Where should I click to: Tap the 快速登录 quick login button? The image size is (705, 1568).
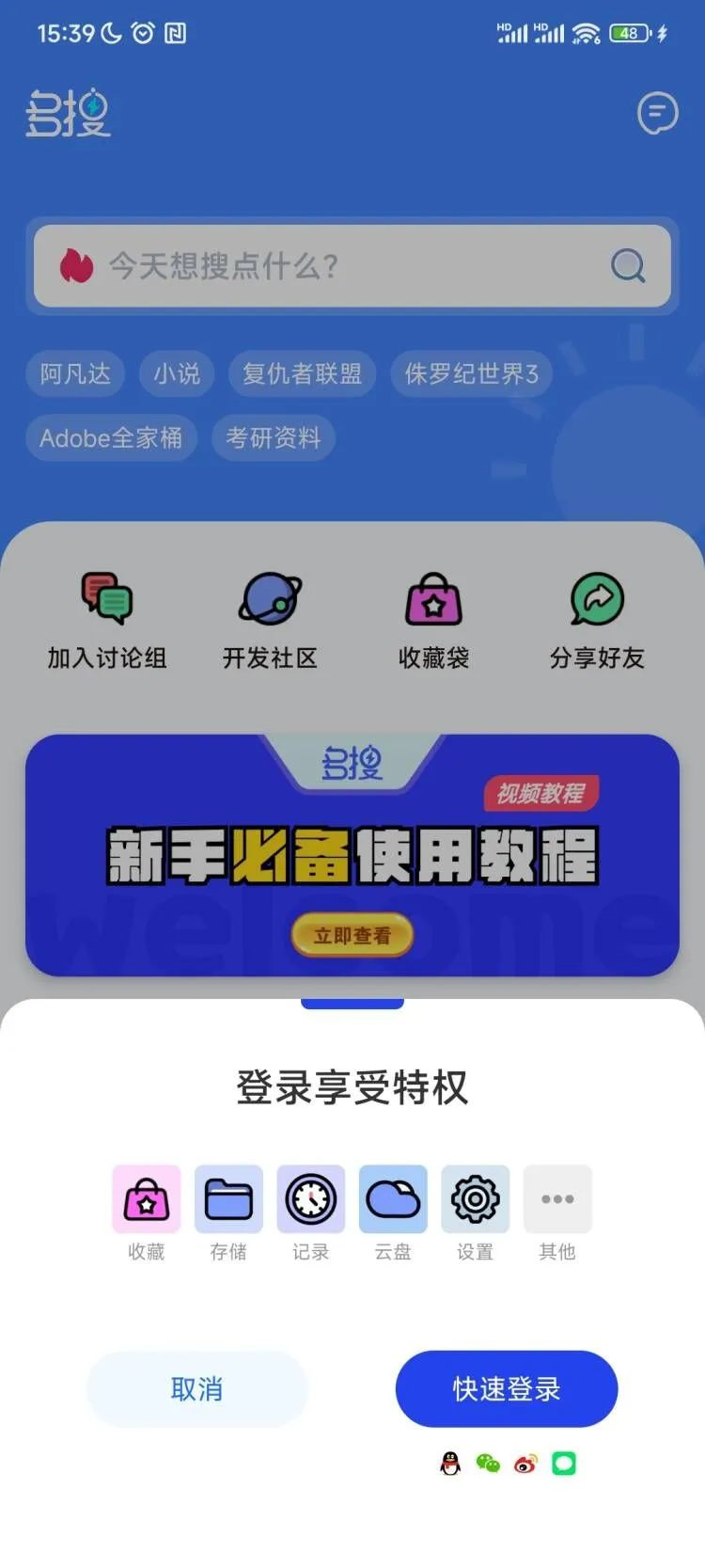point(506,1388)
